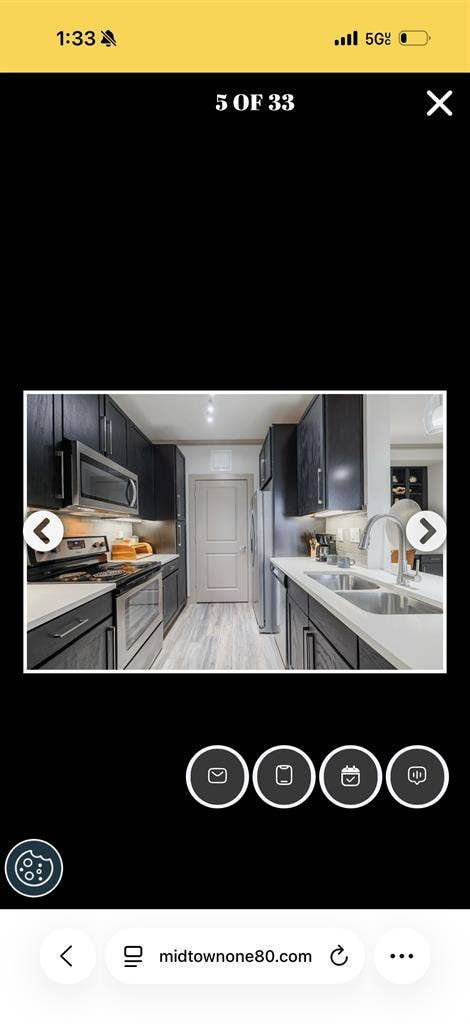470x1024 pixels.
Task: Advance to the next gallery photo
Action: [x=426, y=532]
